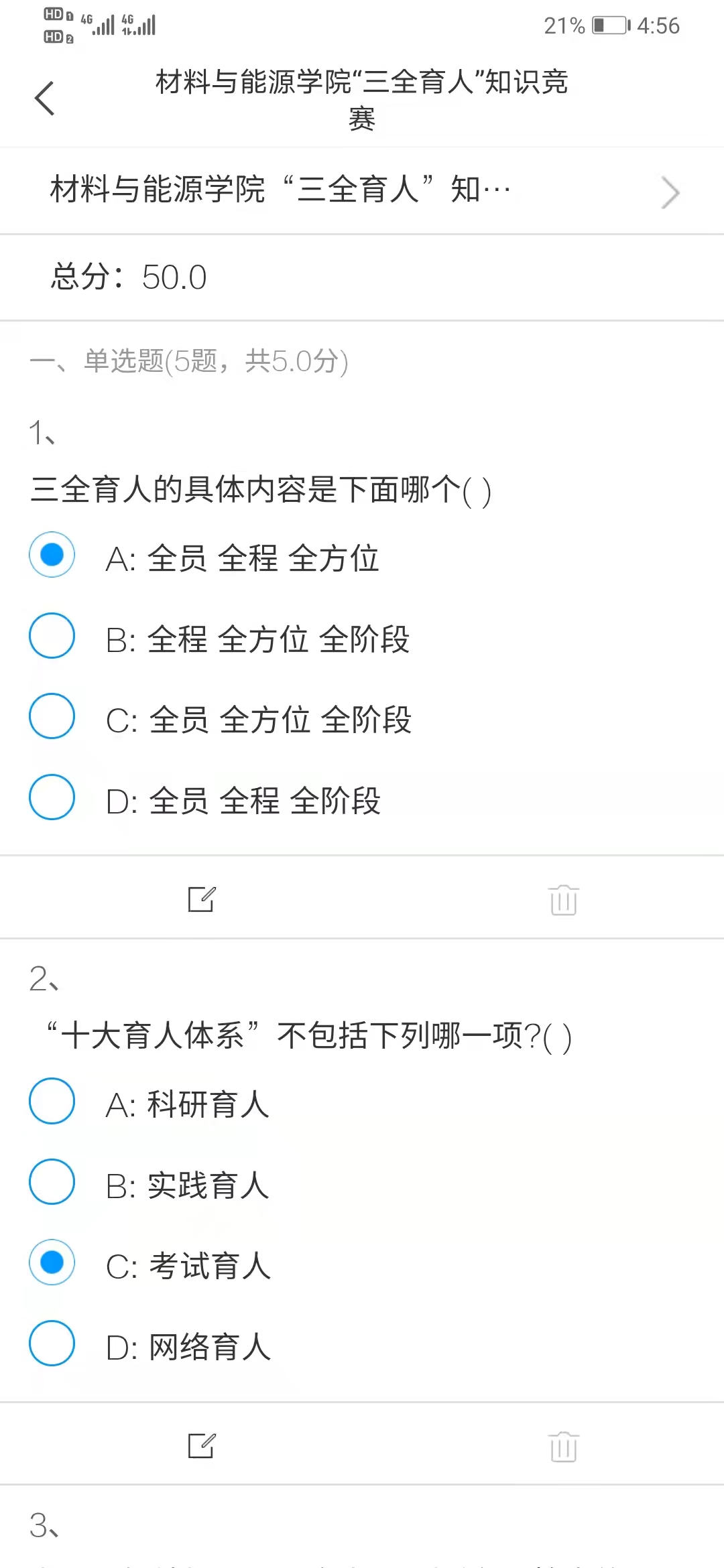Select option D: 网络育人

[x=52, y=1344]
